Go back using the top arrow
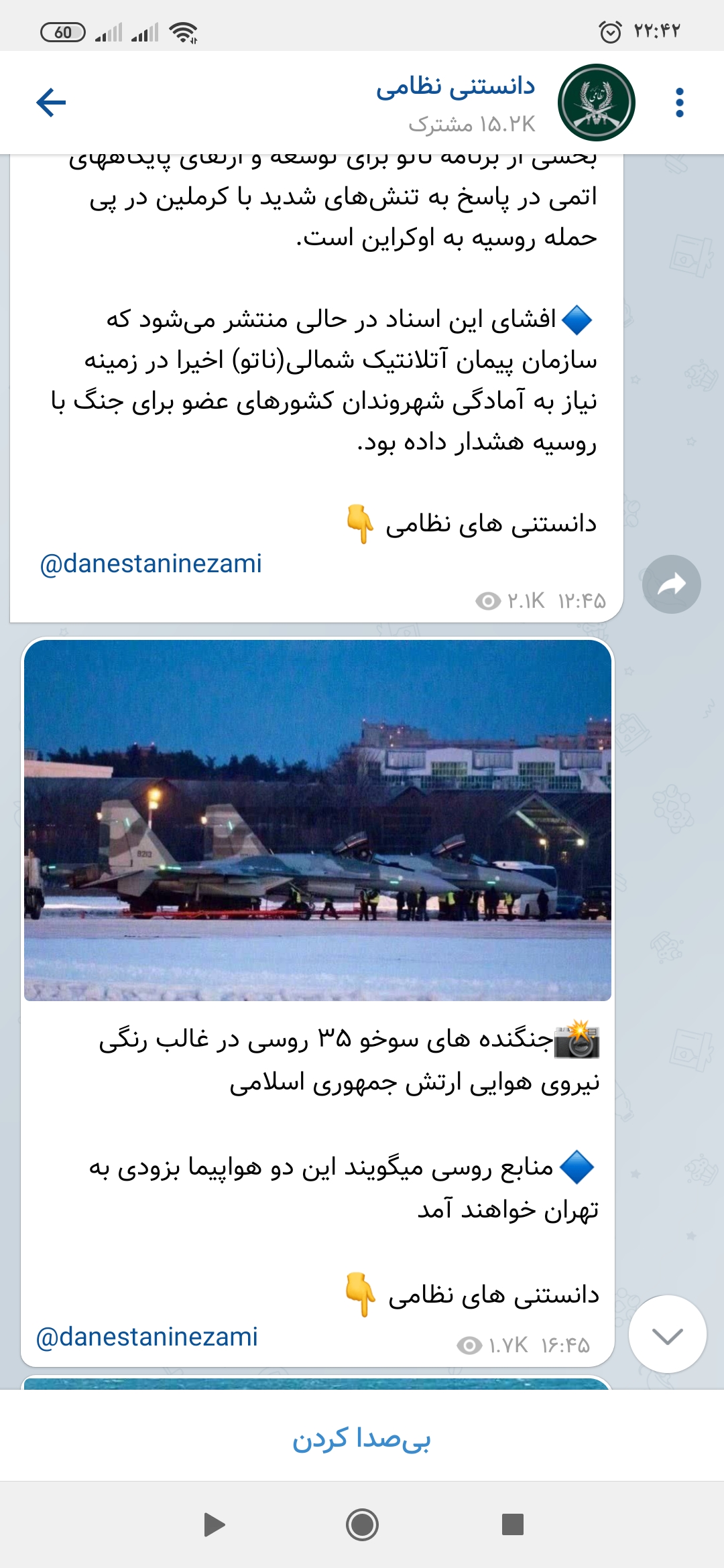Viewport: 724px width, 1568px height. point(51,103)
